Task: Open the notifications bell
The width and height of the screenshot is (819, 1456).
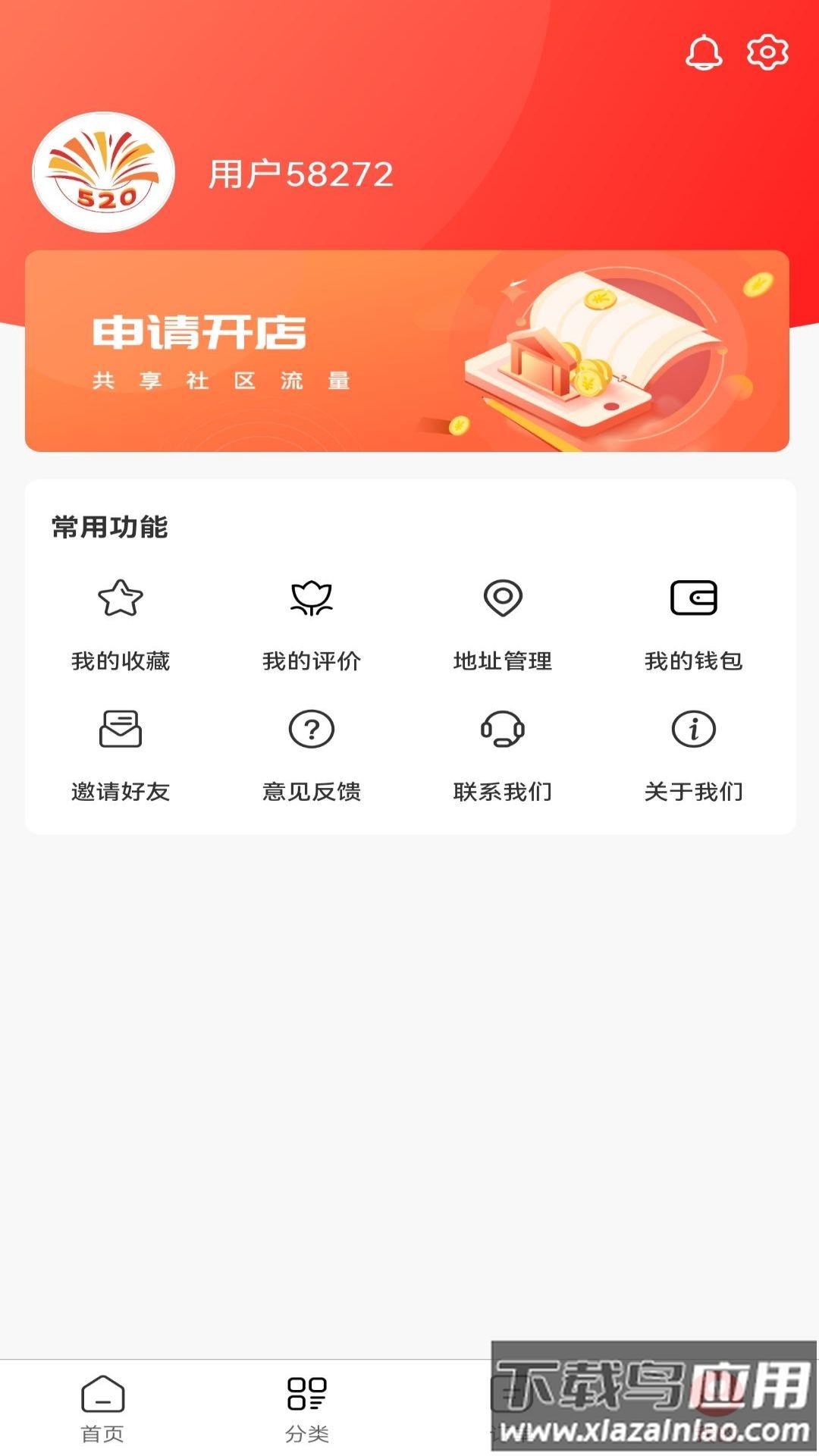Action: tap(704, 52)
